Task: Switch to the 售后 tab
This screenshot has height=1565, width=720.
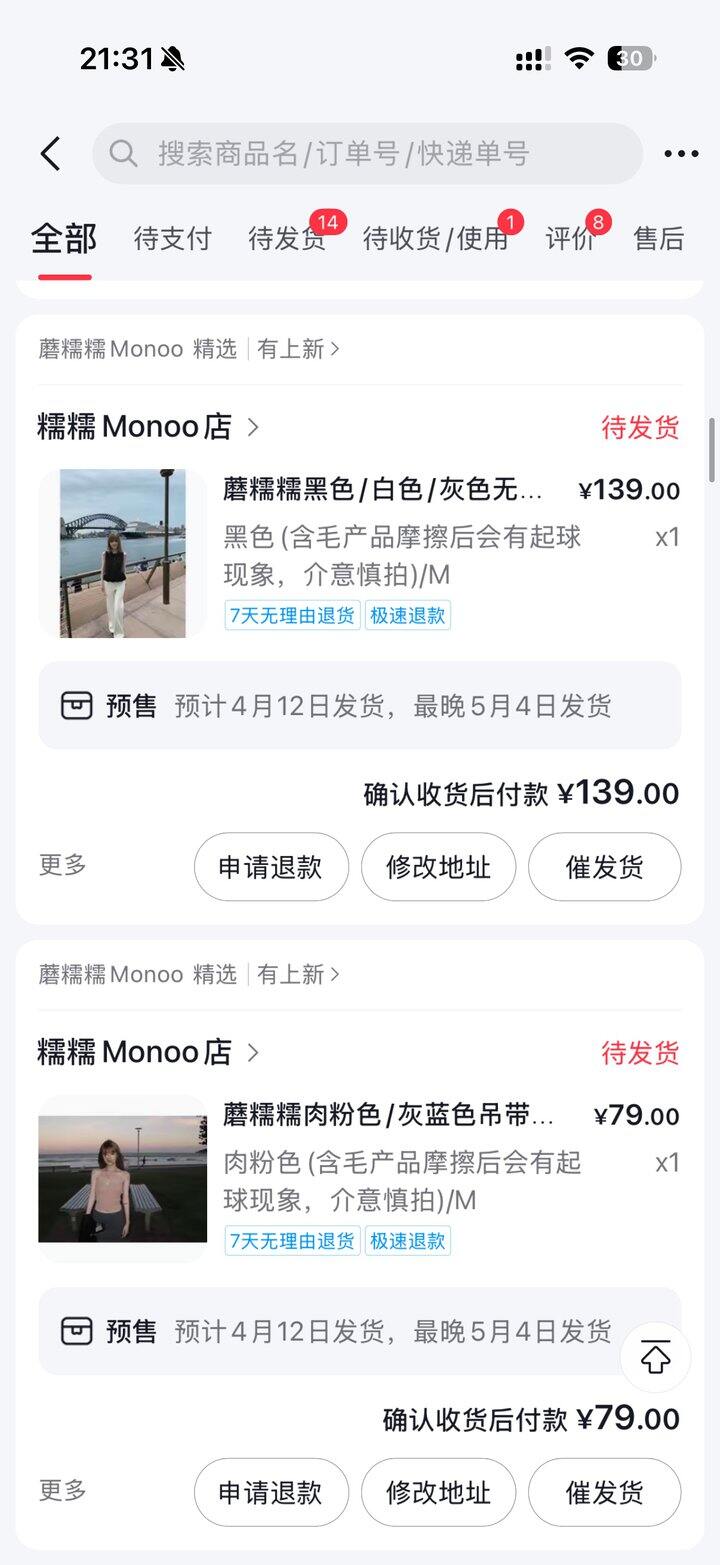Action: [x=659, y=239]
